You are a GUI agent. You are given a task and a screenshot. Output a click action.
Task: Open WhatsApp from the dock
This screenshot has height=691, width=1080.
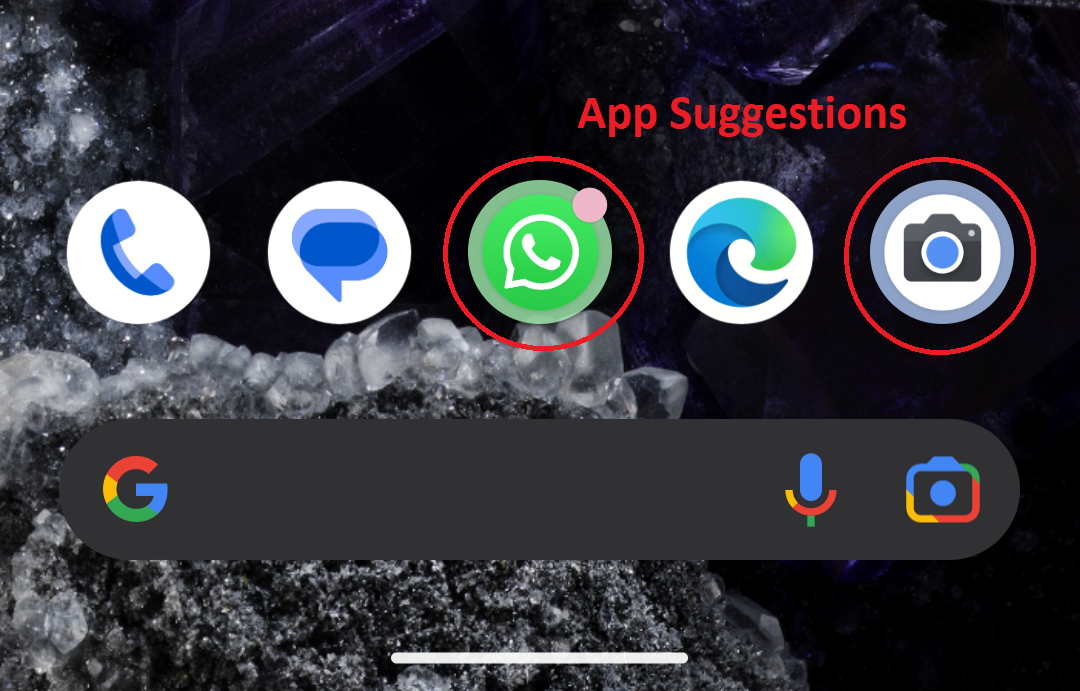(541, 252)
